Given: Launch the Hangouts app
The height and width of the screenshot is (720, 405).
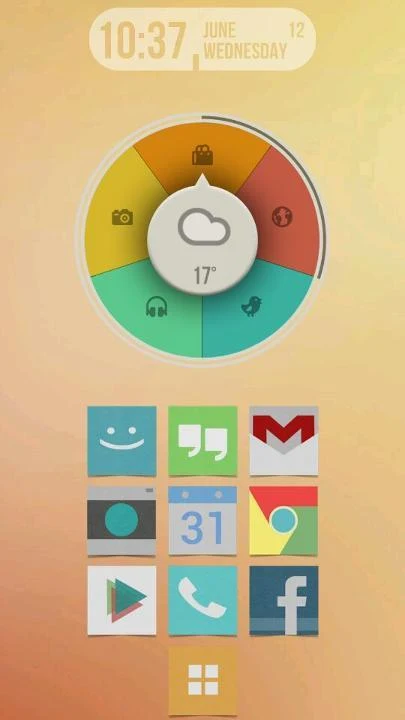Looking at the screenshot, I should click(x=202, y=440).
